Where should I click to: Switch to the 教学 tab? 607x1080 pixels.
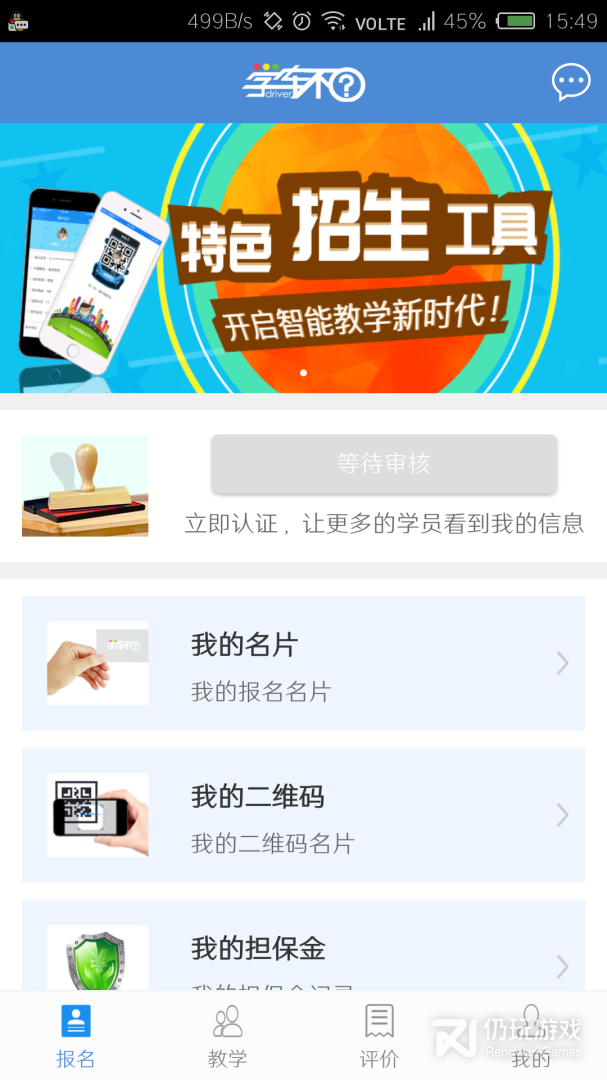tap(228, 1036)
